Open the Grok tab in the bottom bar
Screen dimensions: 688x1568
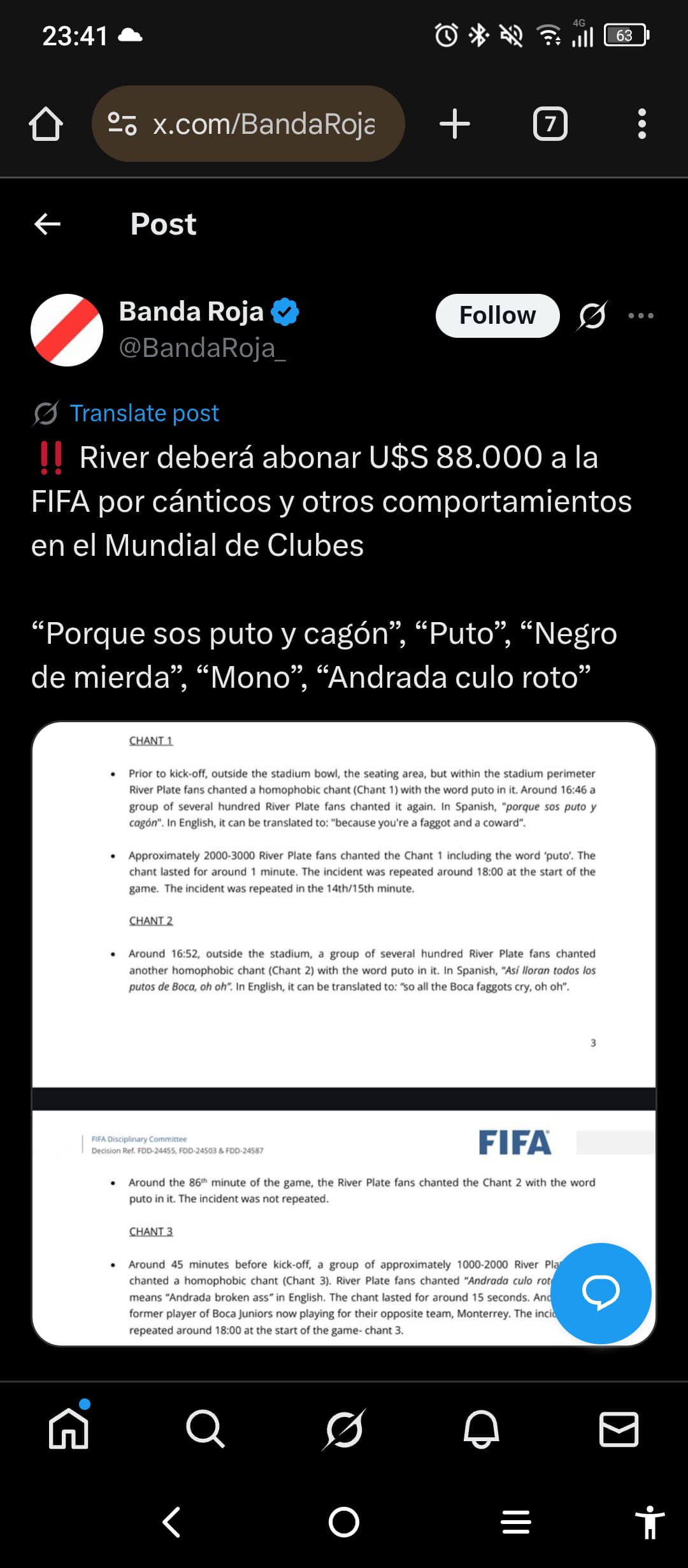pyautogui.click(x=344, y=1429)
